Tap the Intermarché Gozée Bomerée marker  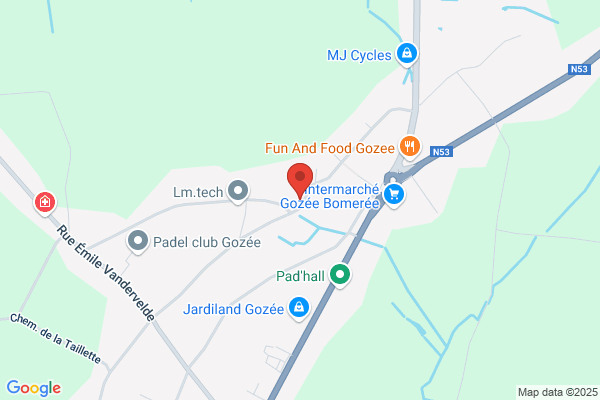pos(394,195)
